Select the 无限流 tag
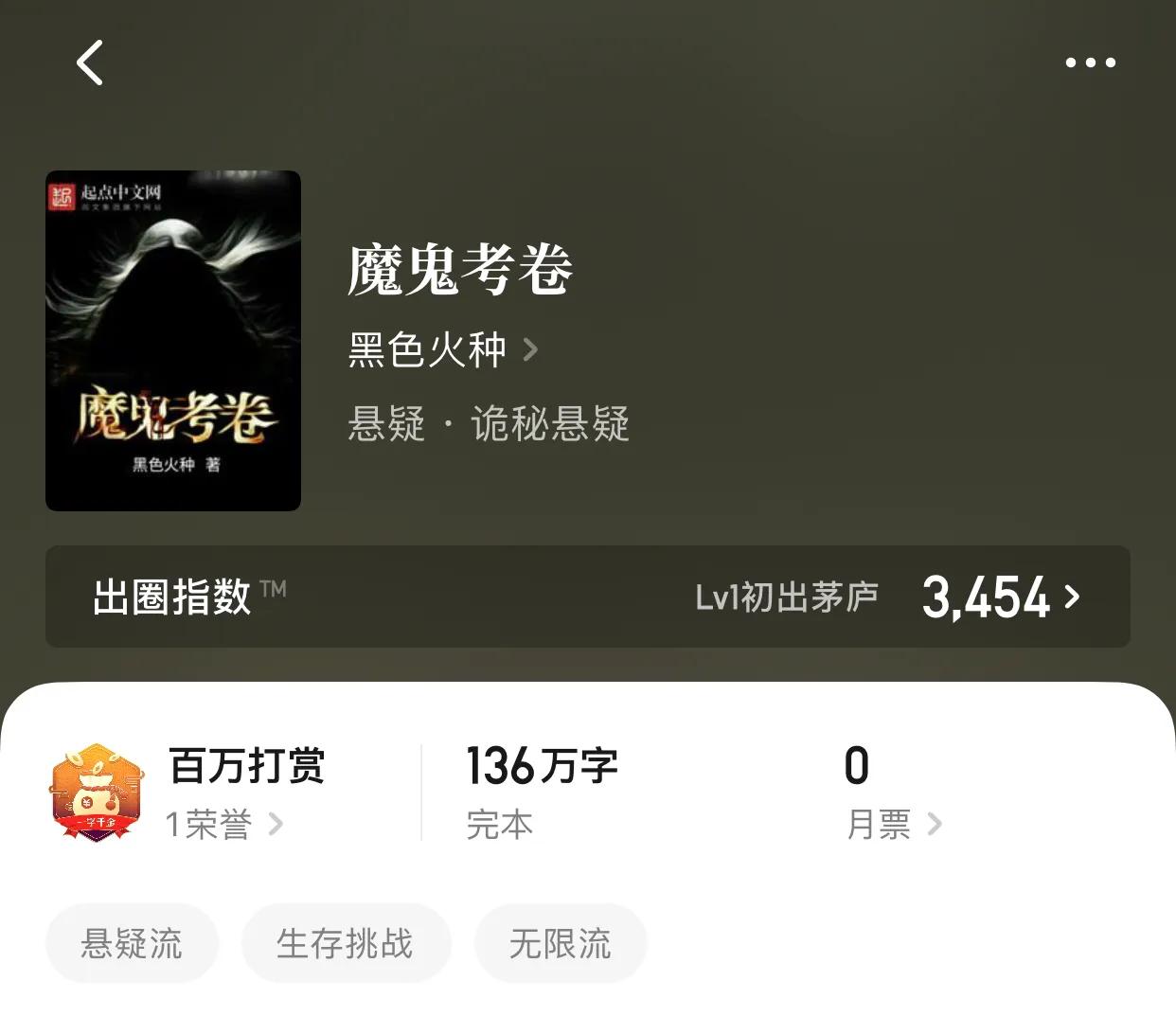The image size is (1176, 1016). pos(560,943)
